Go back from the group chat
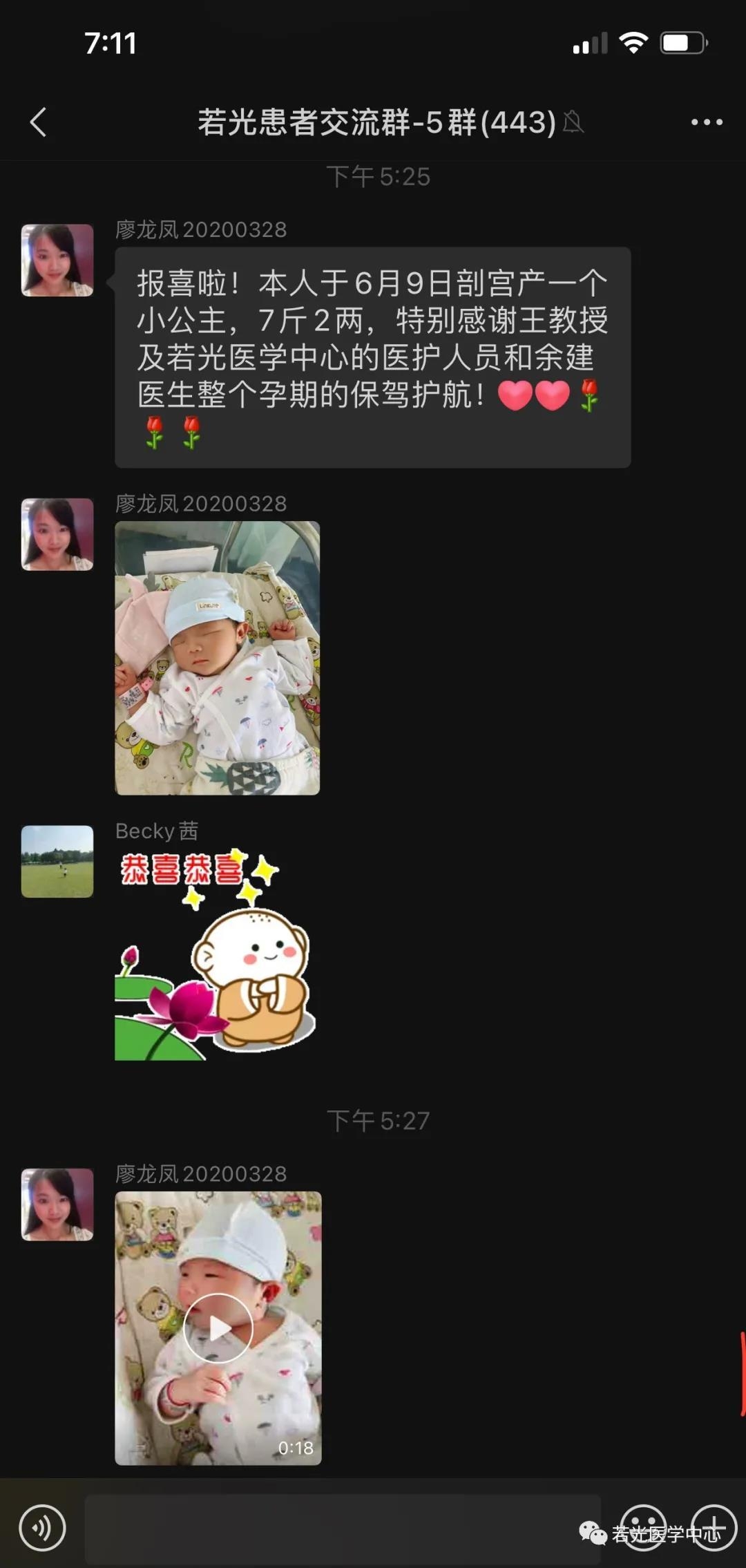This screenshot has height=1568, width=746. (x=39, y=122)
